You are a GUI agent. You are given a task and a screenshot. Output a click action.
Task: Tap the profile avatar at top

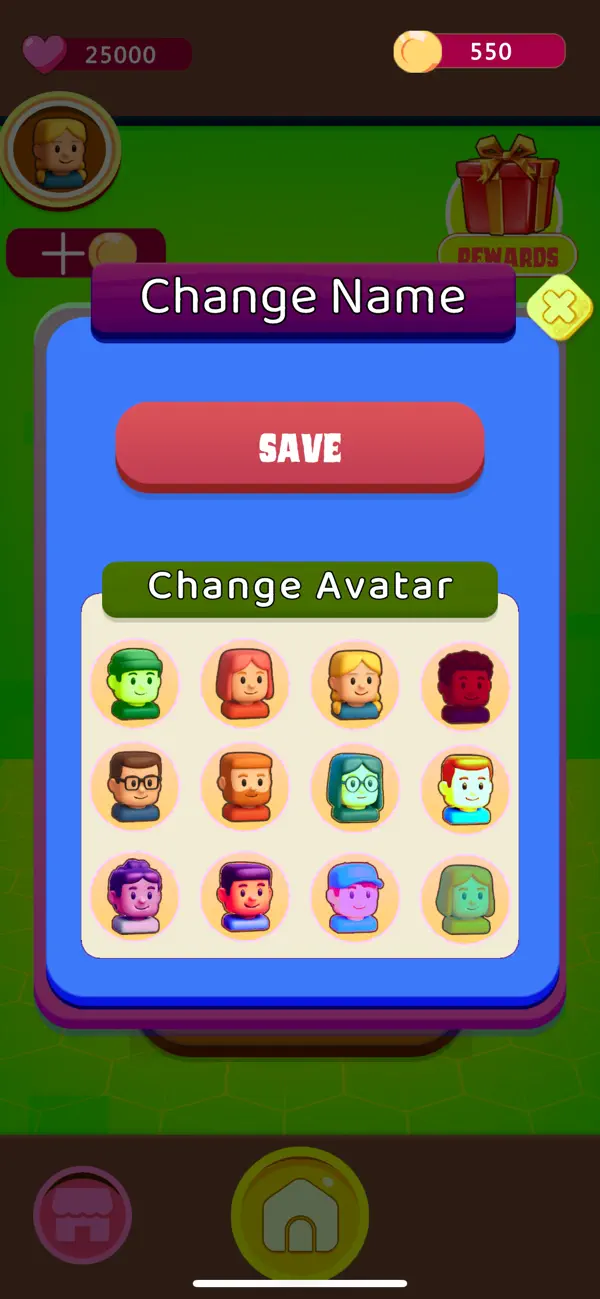(x=60, y=150)
